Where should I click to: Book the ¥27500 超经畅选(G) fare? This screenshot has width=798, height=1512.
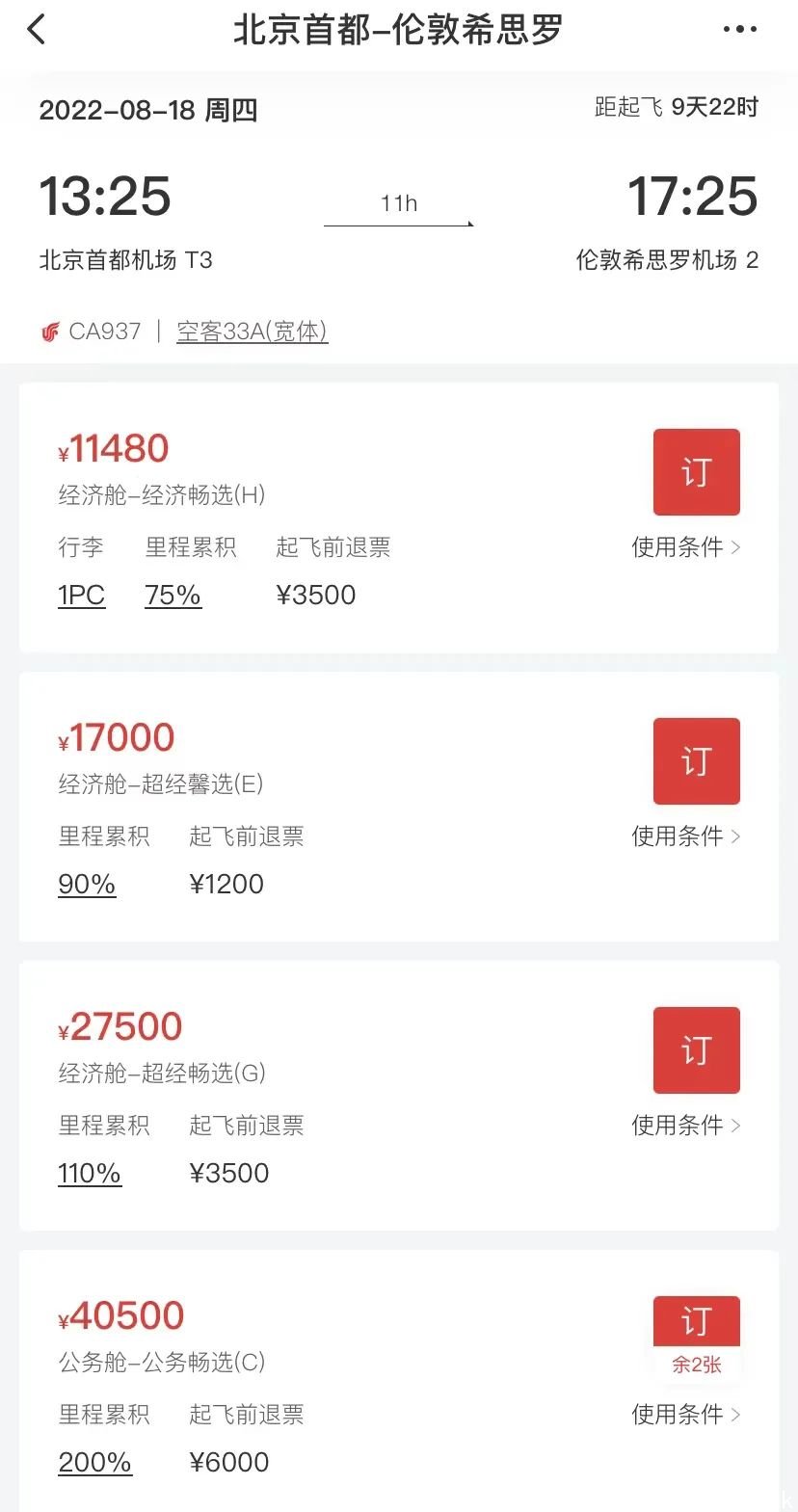point(696,1050)
